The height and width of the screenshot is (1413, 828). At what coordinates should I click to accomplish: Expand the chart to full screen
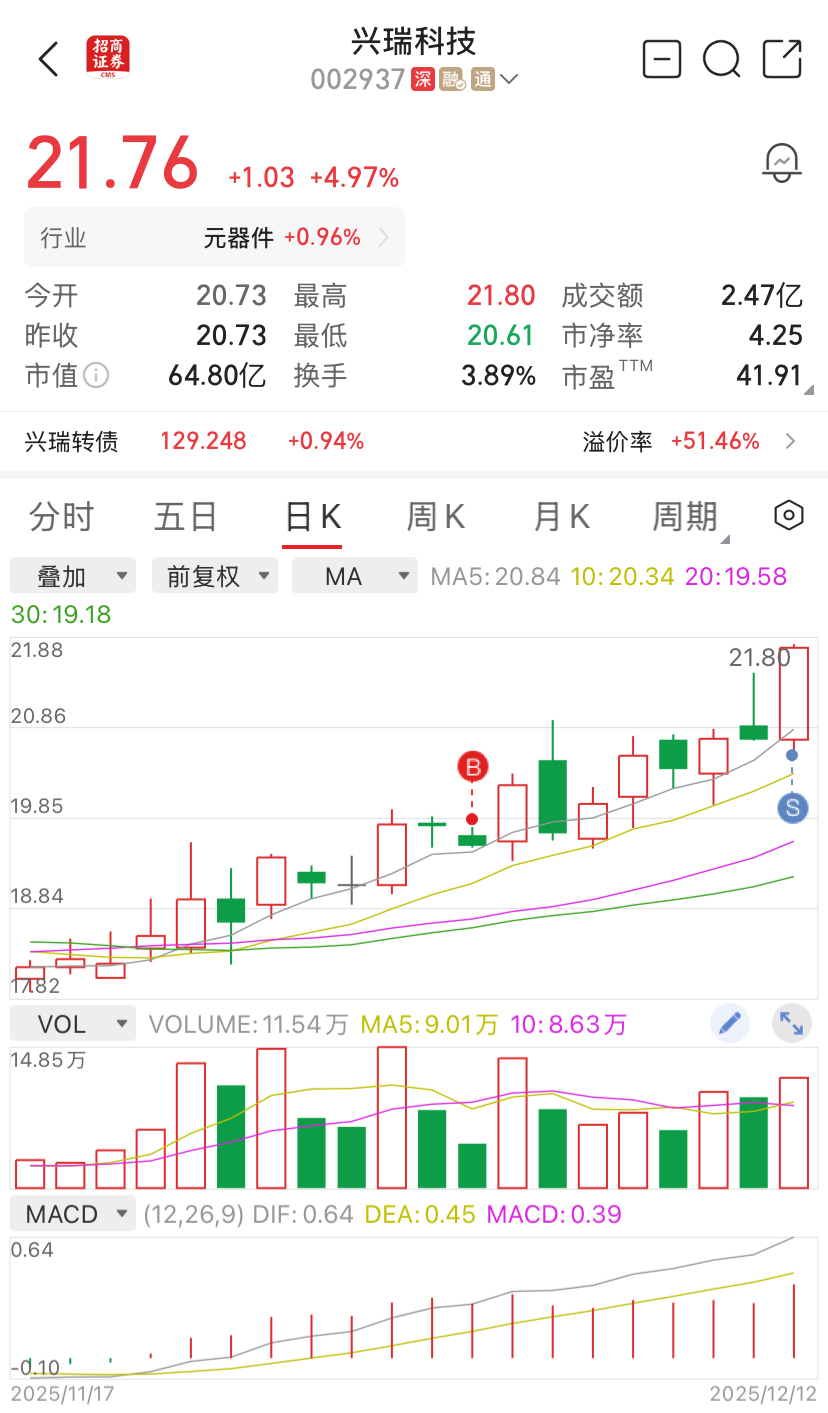coord(791,1023)
